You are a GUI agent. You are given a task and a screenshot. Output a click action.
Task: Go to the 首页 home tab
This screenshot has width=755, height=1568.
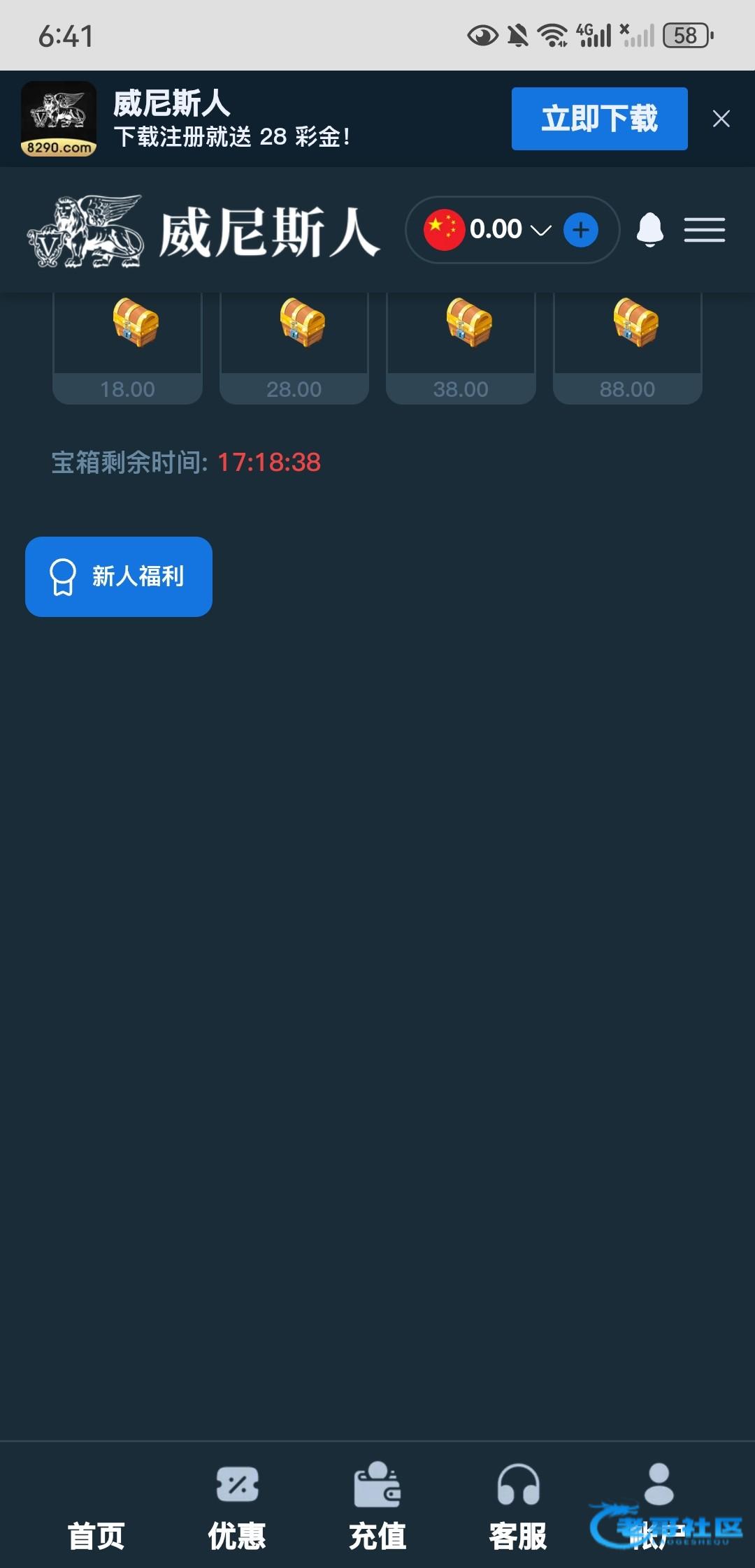click(x=96, y=1516)
